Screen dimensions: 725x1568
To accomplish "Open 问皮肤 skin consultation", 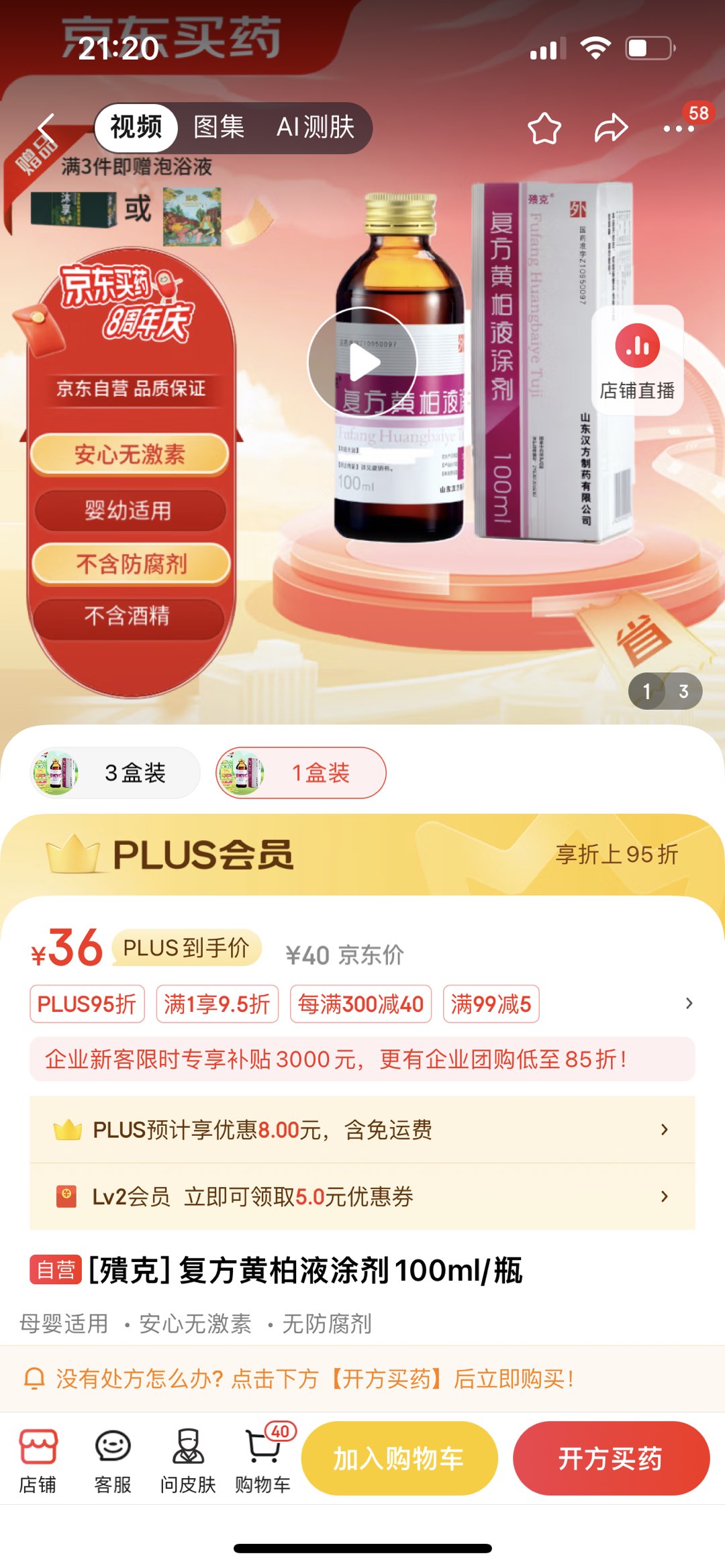I will pos(188,1461).
